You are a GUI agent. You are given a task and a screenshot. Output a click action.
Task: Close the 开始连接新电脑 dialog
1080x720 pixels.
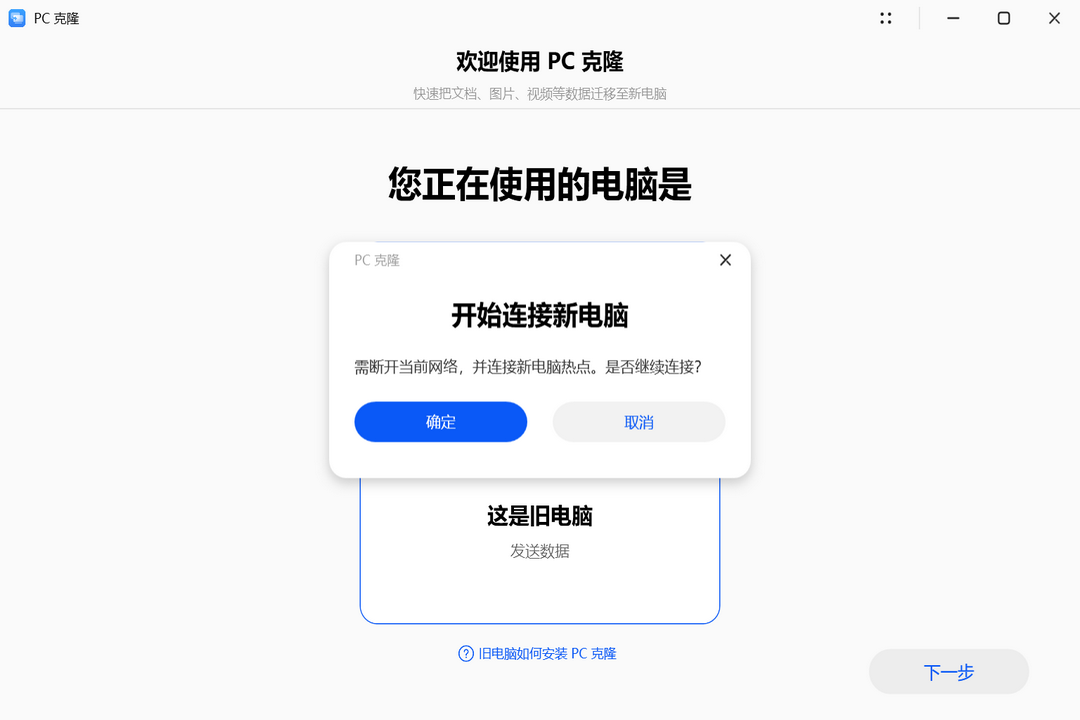click(x=725, y=260)
